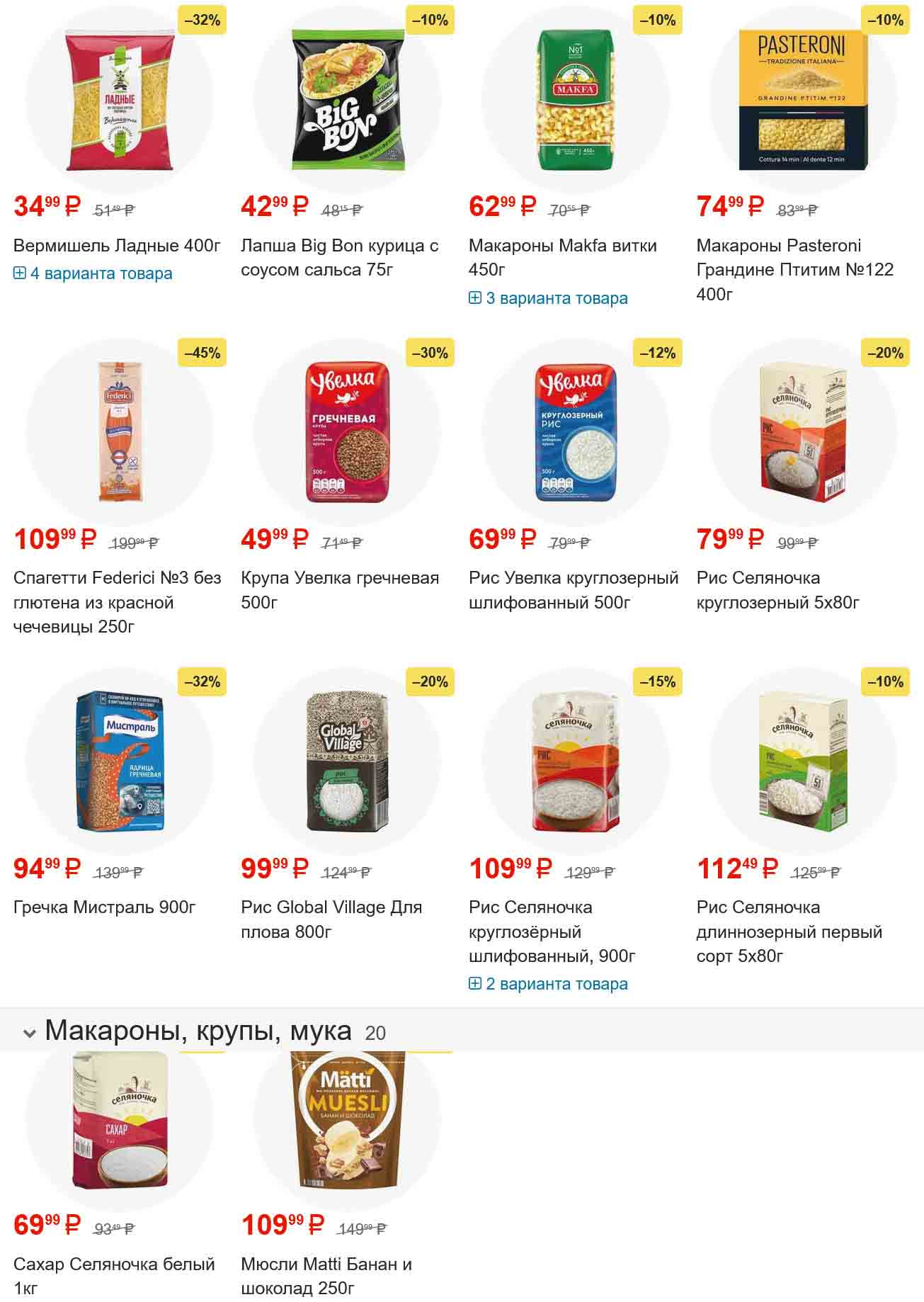Open Мюсли Matti Банан и шоколад
The height and width of the screenshot is (1302, 924).
click(326, 1275)
